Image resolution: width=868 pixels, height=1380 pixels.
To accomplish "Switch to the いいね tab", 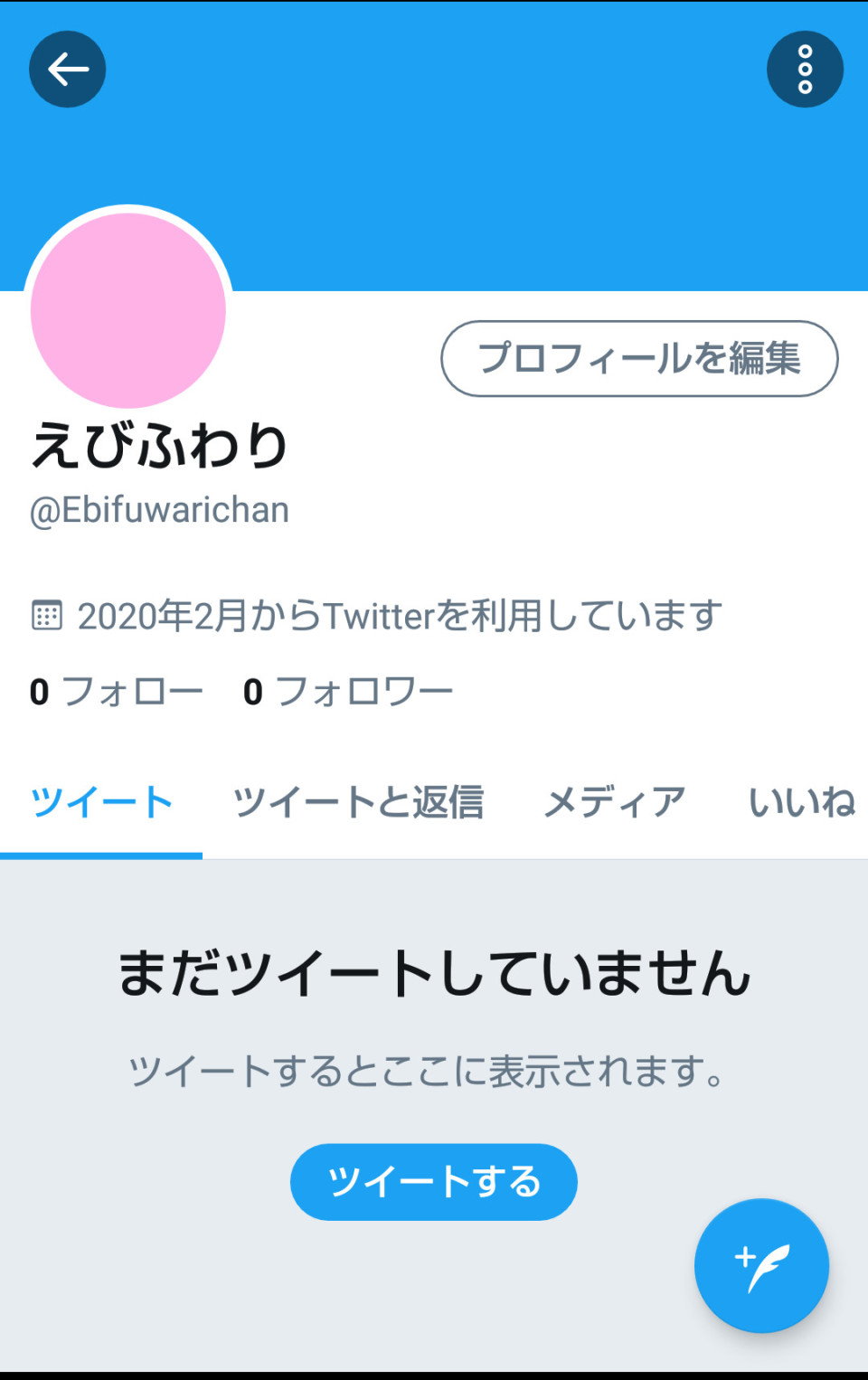I will 801,802.
